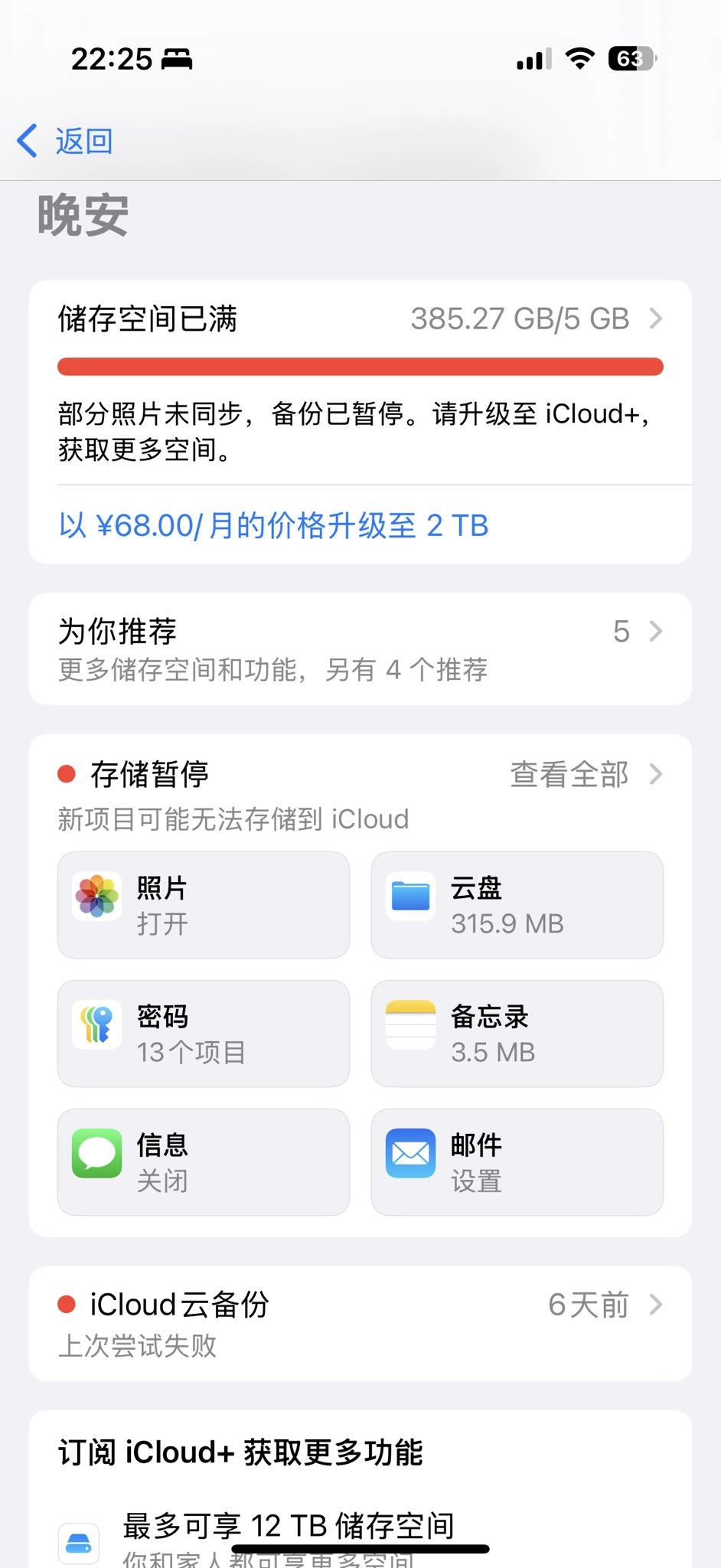This screenshot has height=1568, width=721.
Task: Open the iCloud云备份 row
Action: point(360,1324)
